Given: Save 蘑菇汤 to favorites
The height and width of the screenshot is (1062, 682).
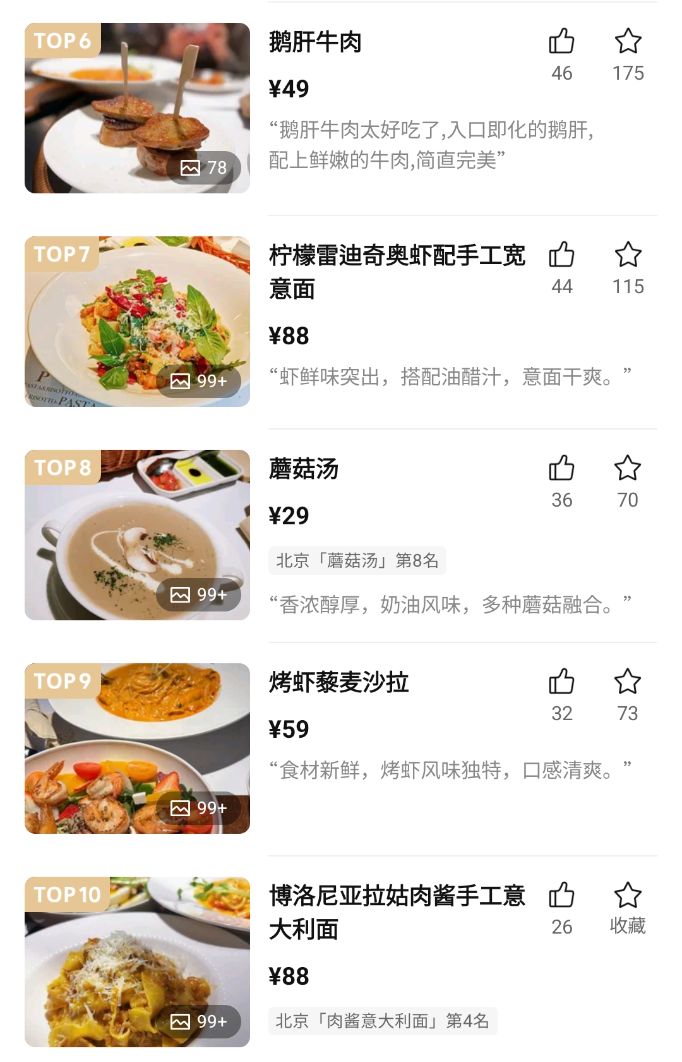Looking at the screenshot, I should tap(628, 469).
